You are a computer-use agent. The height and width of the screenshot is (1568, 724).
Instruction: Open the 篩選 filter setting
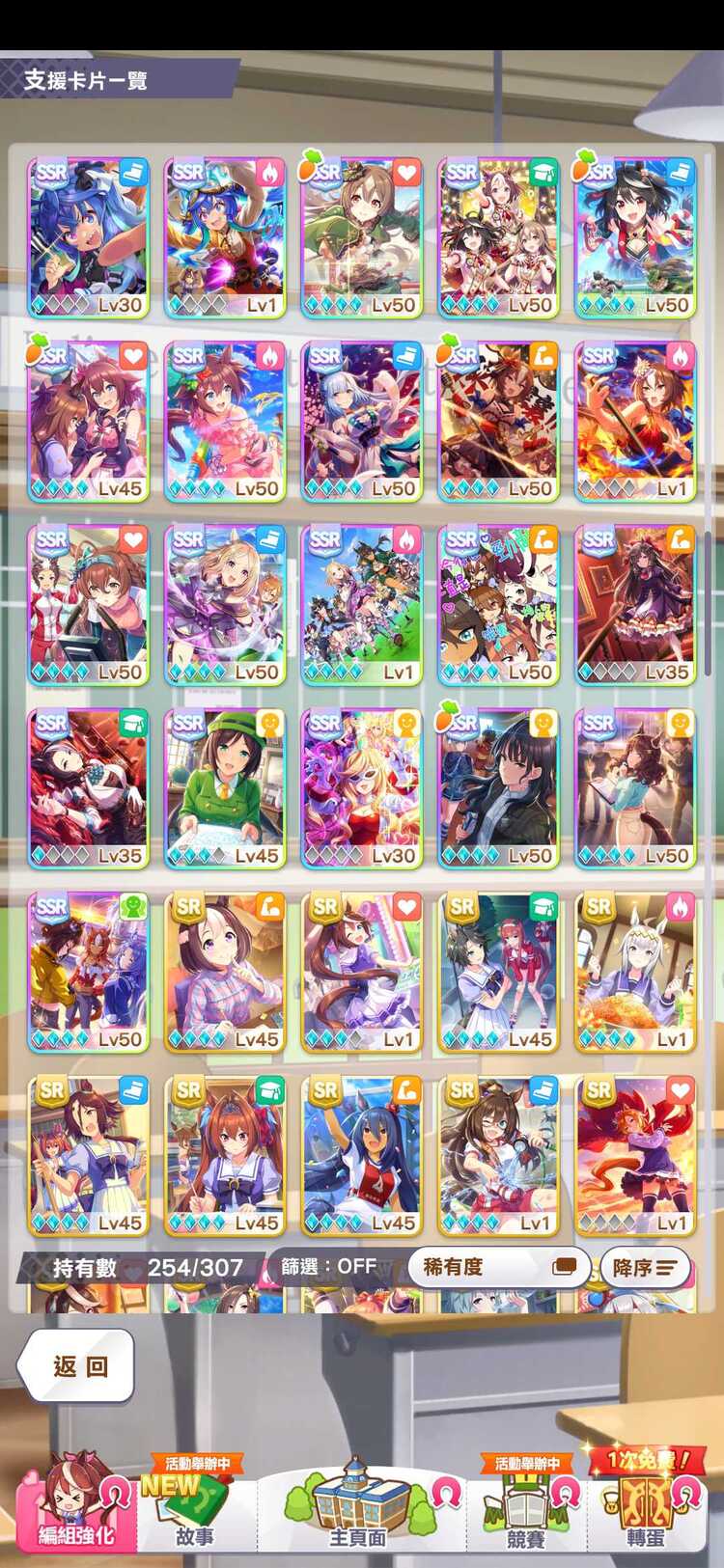coord(328,1267)
